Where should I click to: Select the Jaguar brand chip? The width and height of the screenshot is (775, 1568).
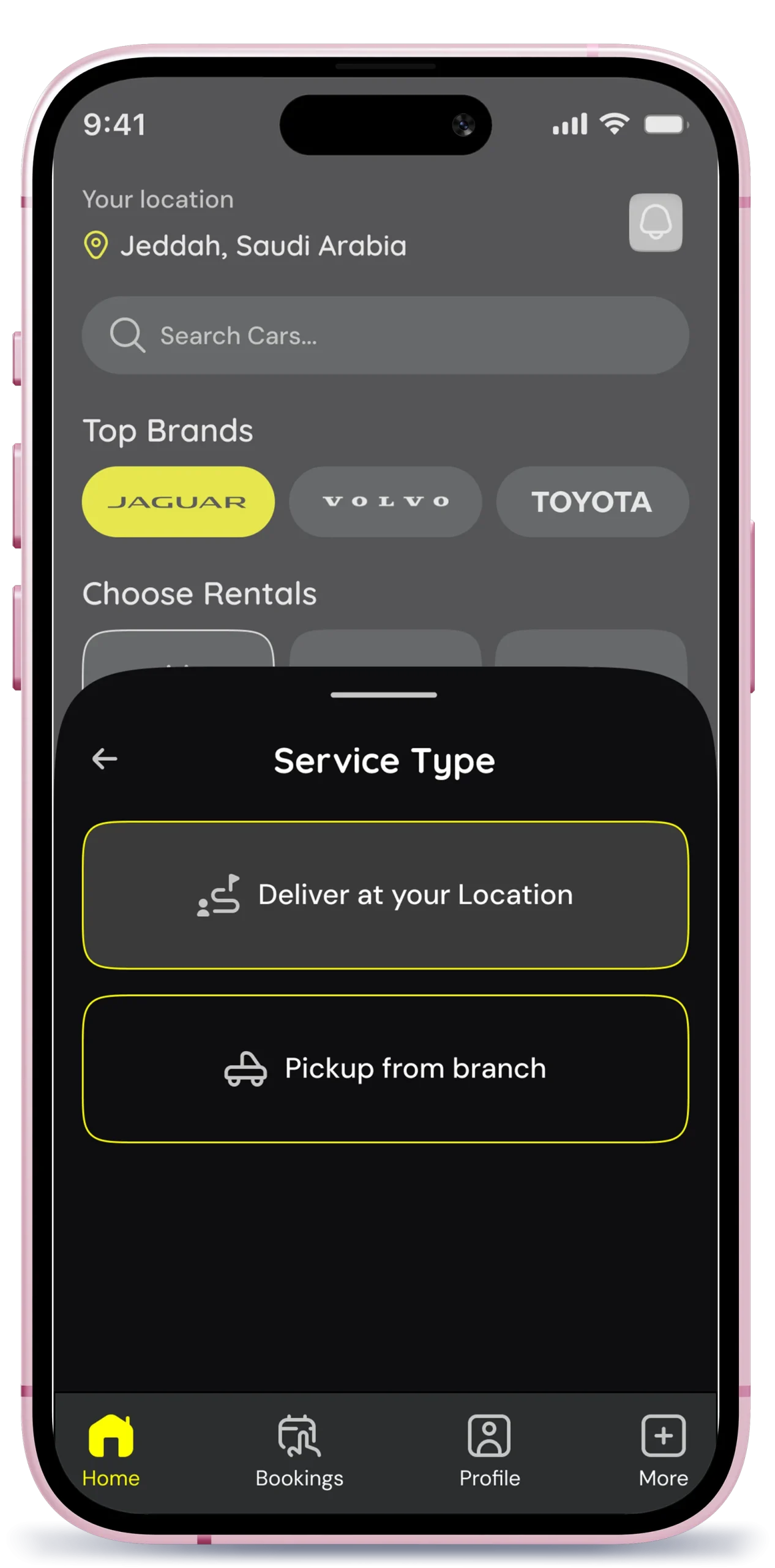178,502
